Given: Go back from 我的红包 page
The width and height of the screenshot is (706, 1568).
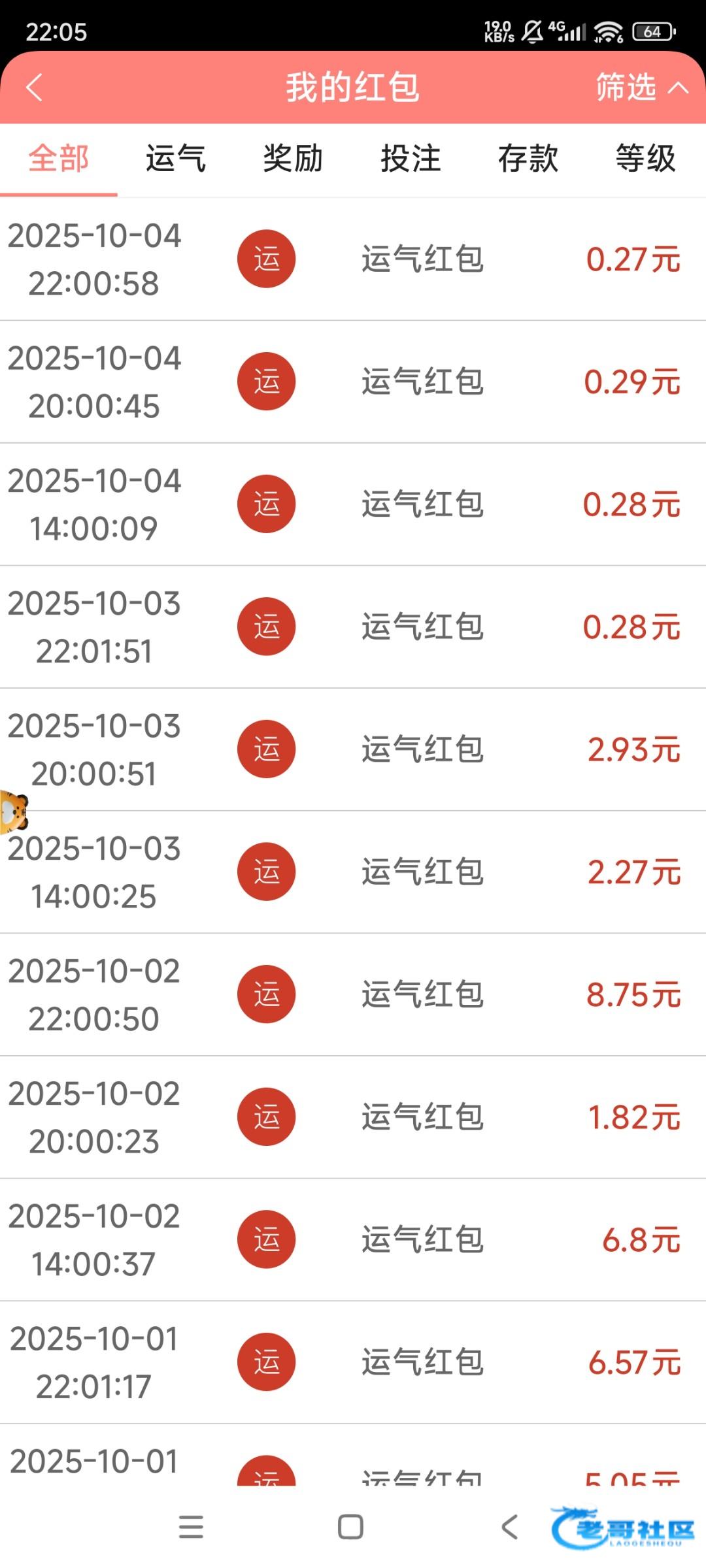Looking at the screenshot, I should [x=35, y=88].
